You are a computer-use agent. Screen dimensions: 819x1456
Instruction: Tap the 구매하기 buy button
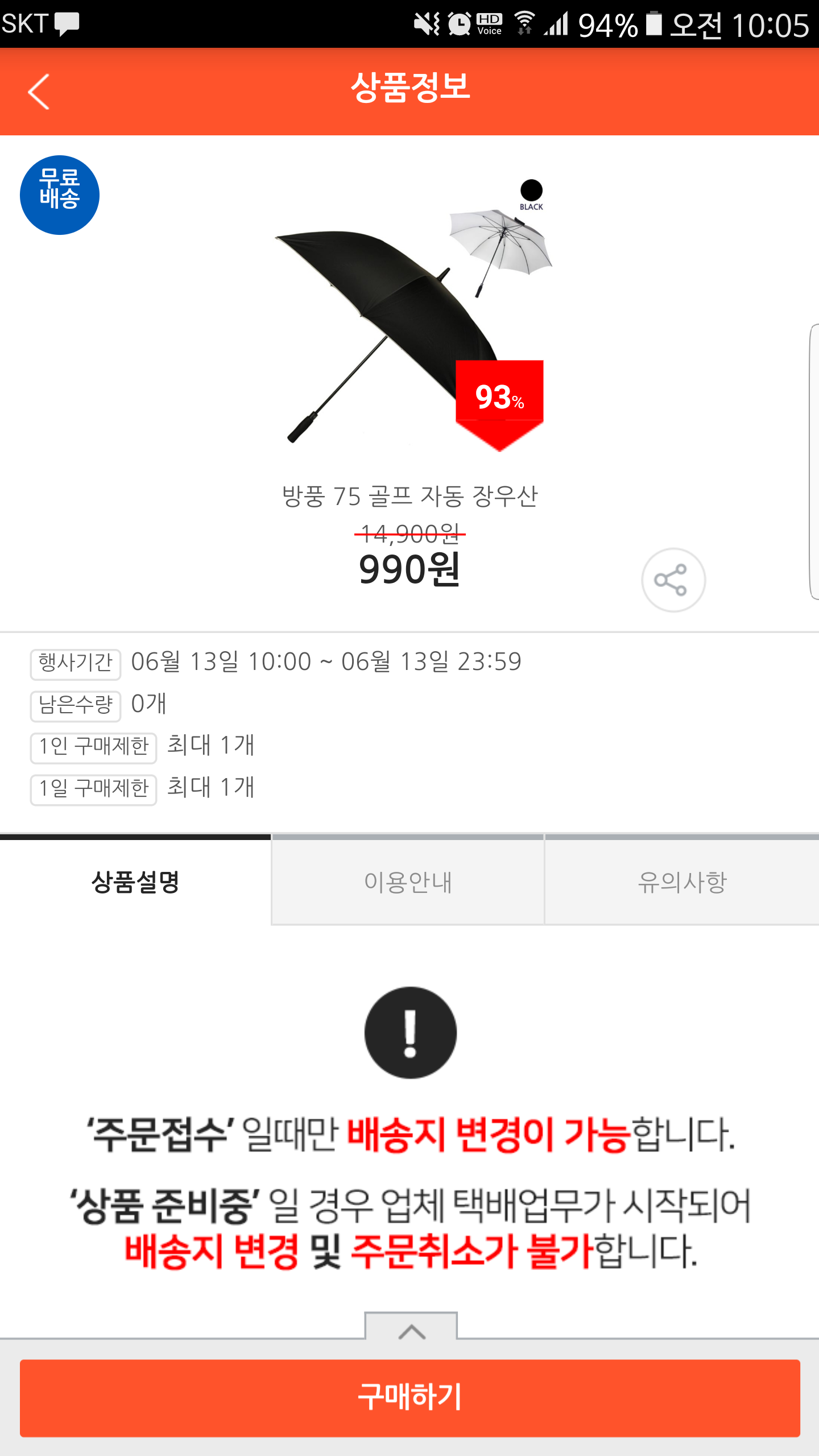pos(409,1397)
